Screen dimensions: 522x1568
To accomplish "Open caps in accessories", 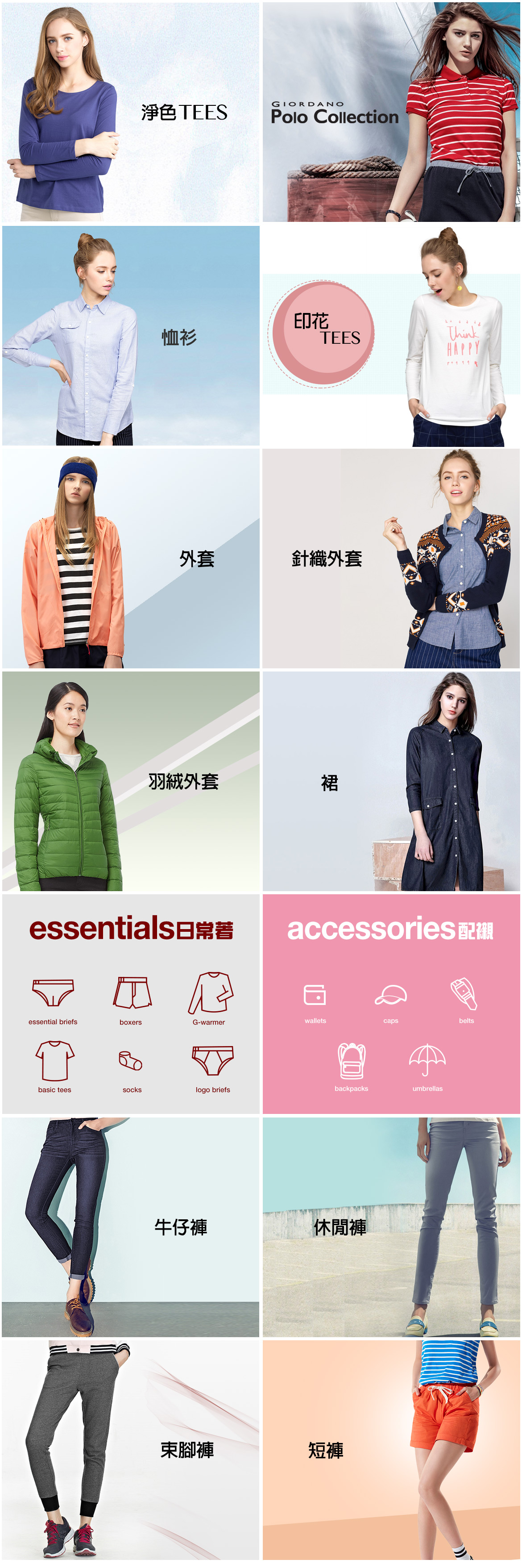I will [x=390, y=1001].
